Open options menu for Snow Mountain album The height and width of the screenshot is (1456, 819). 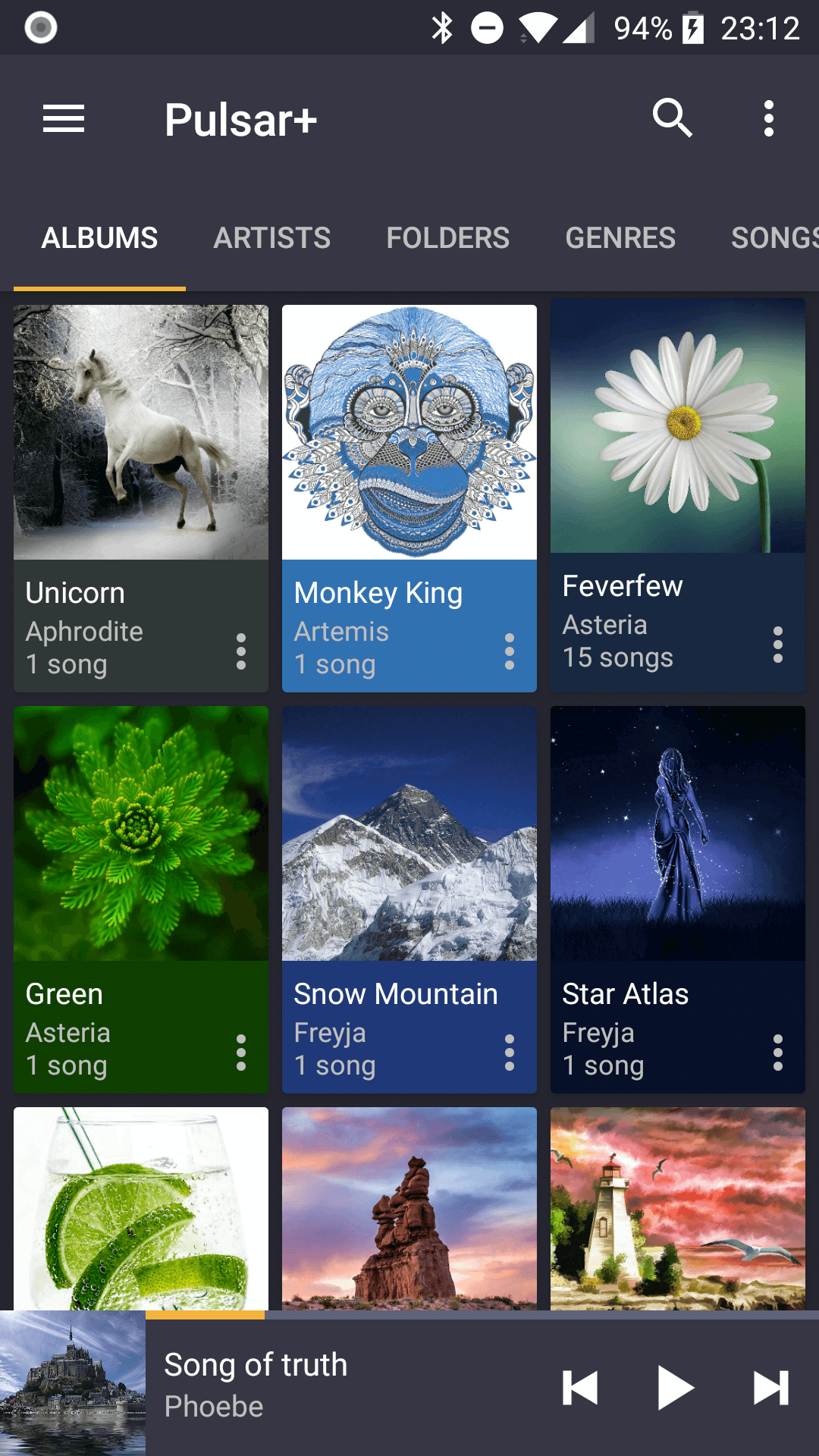(x=510, y=1053)
